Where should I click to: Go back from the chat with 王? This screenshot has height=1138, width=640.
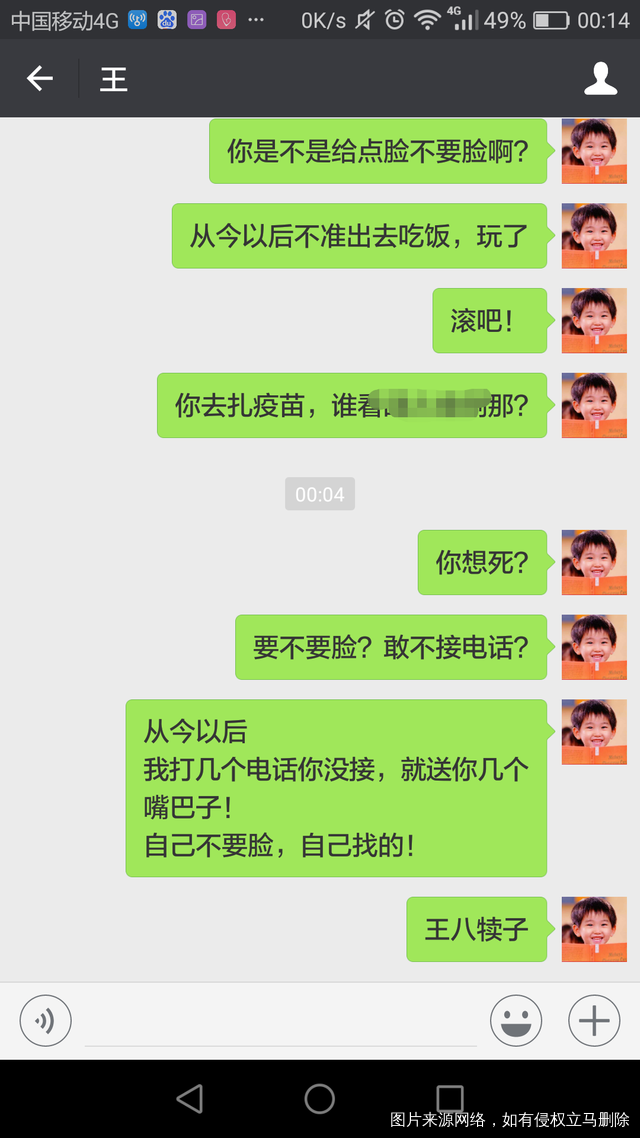pos(40,79)
